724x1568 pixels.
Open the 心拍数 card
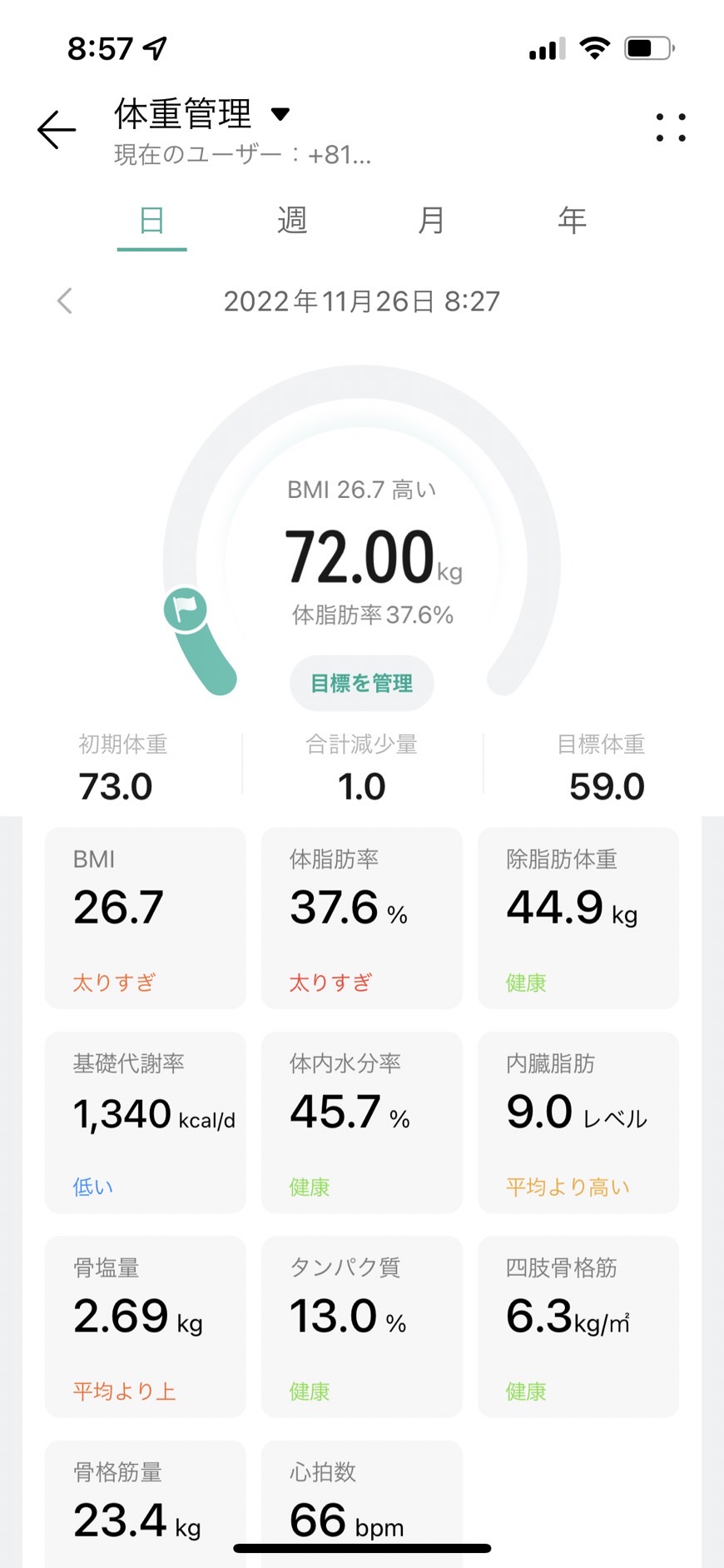(x=362, y=1504)
